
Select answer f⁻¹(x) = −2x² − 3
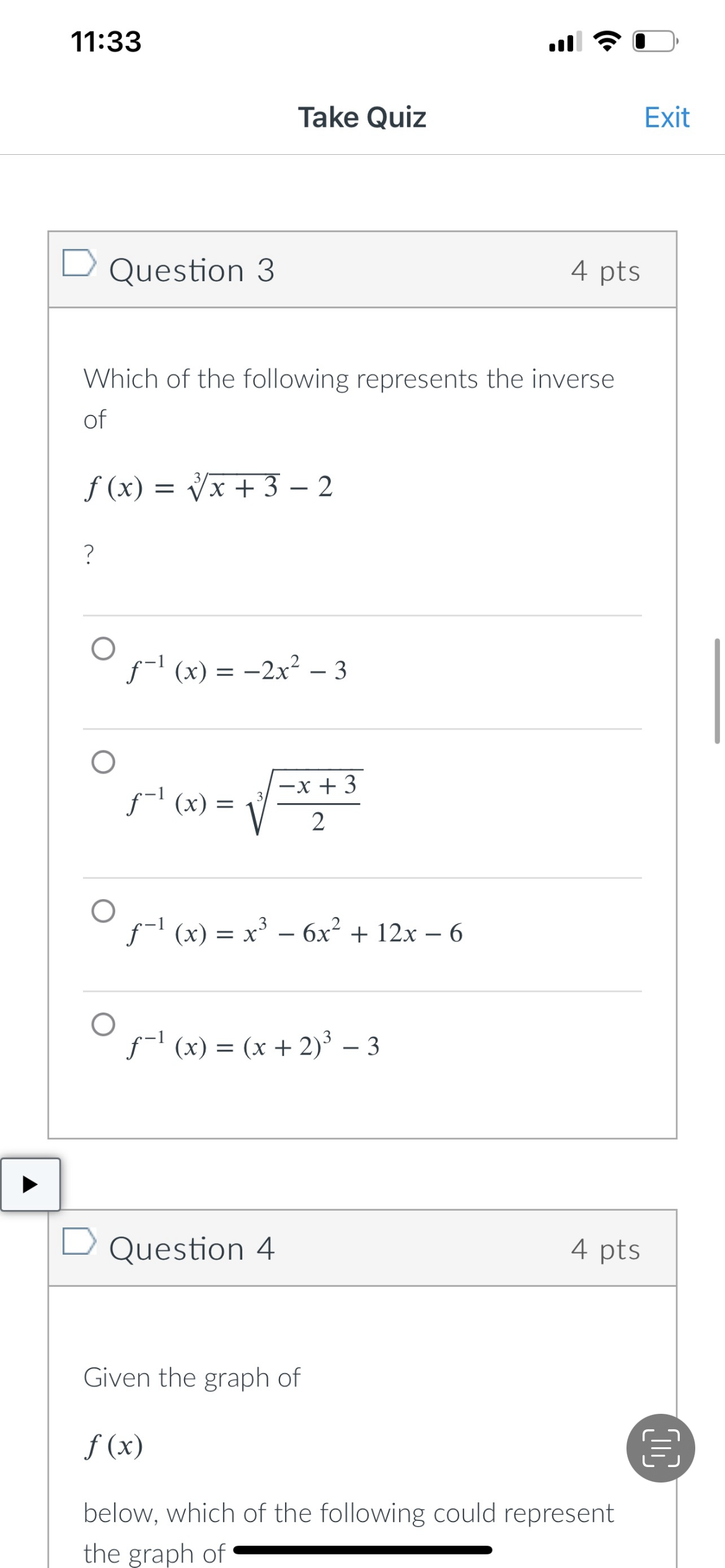coord(104,648)
